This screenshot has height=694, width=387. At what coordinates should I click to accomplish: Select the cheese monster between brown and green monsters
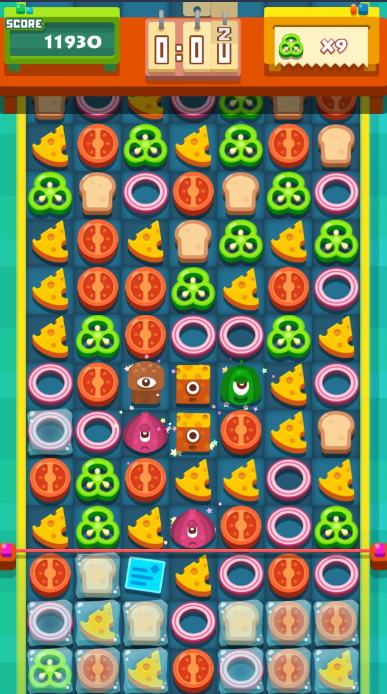click(193, 384)
